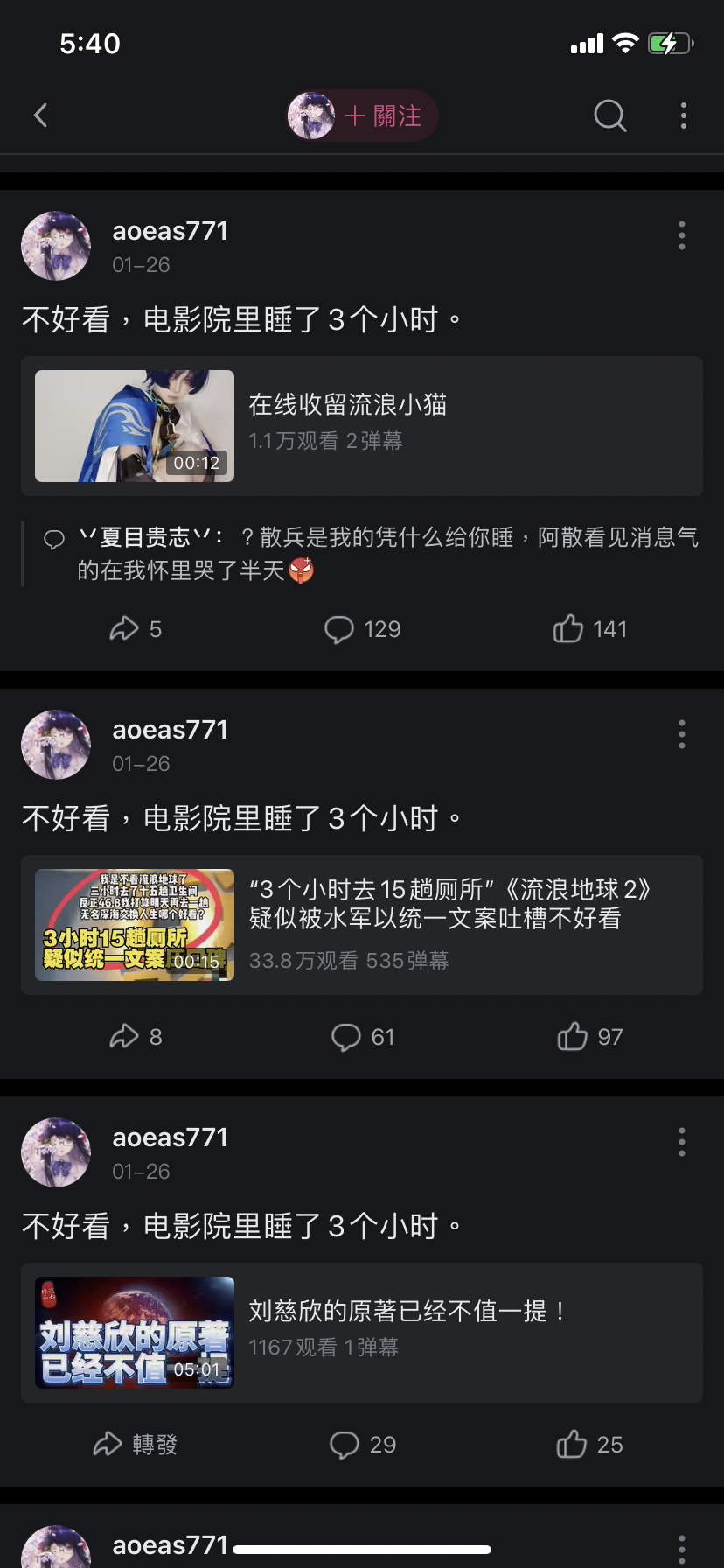Like the post with 25 likes
The width and height of the screenshot is (724, 1568).
(x=589, y=1445)
